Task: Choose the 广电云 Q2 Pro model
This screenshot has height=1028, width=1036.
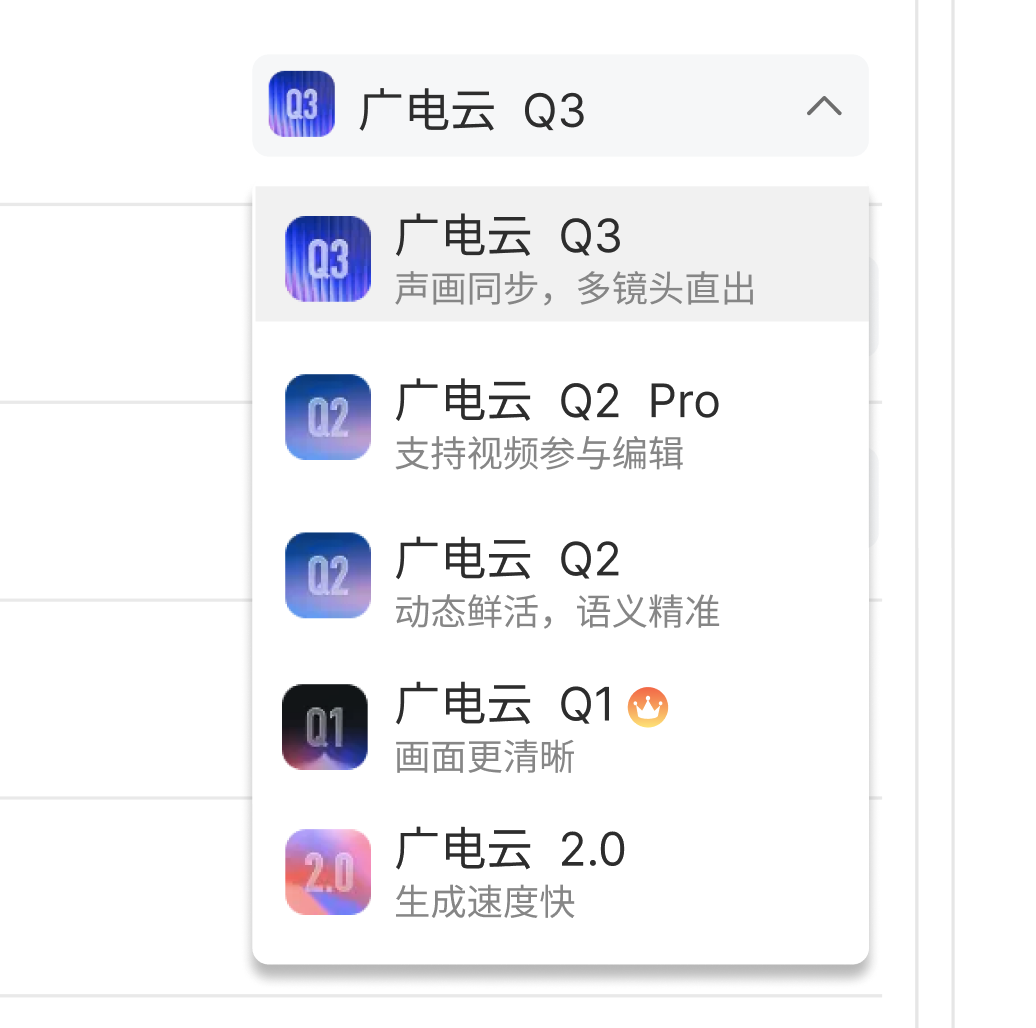Action: coord(562,420)
